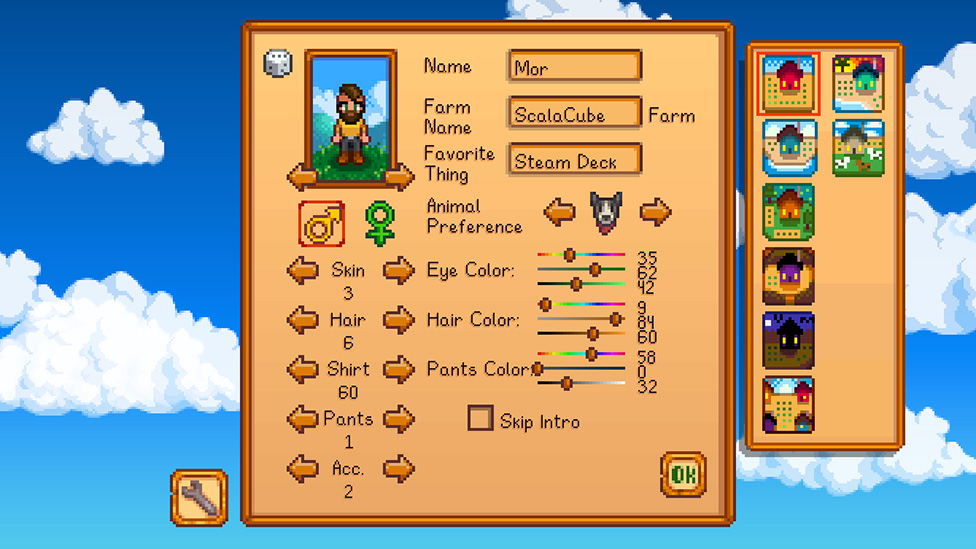Switch to next Skin option
This screenshot has width=976, height=549.
[398, 269]
